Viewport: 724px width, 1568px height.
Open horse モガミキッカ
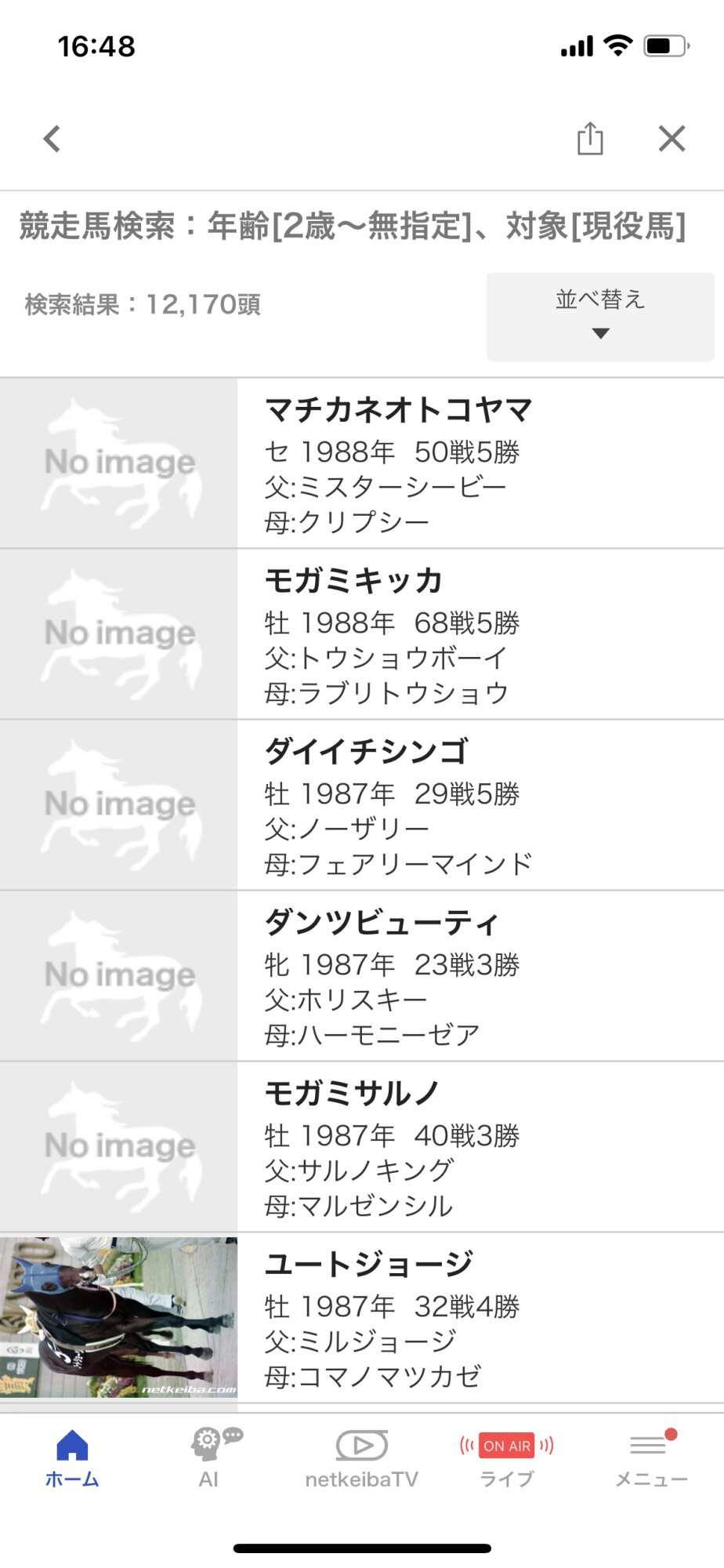(362, 634)
